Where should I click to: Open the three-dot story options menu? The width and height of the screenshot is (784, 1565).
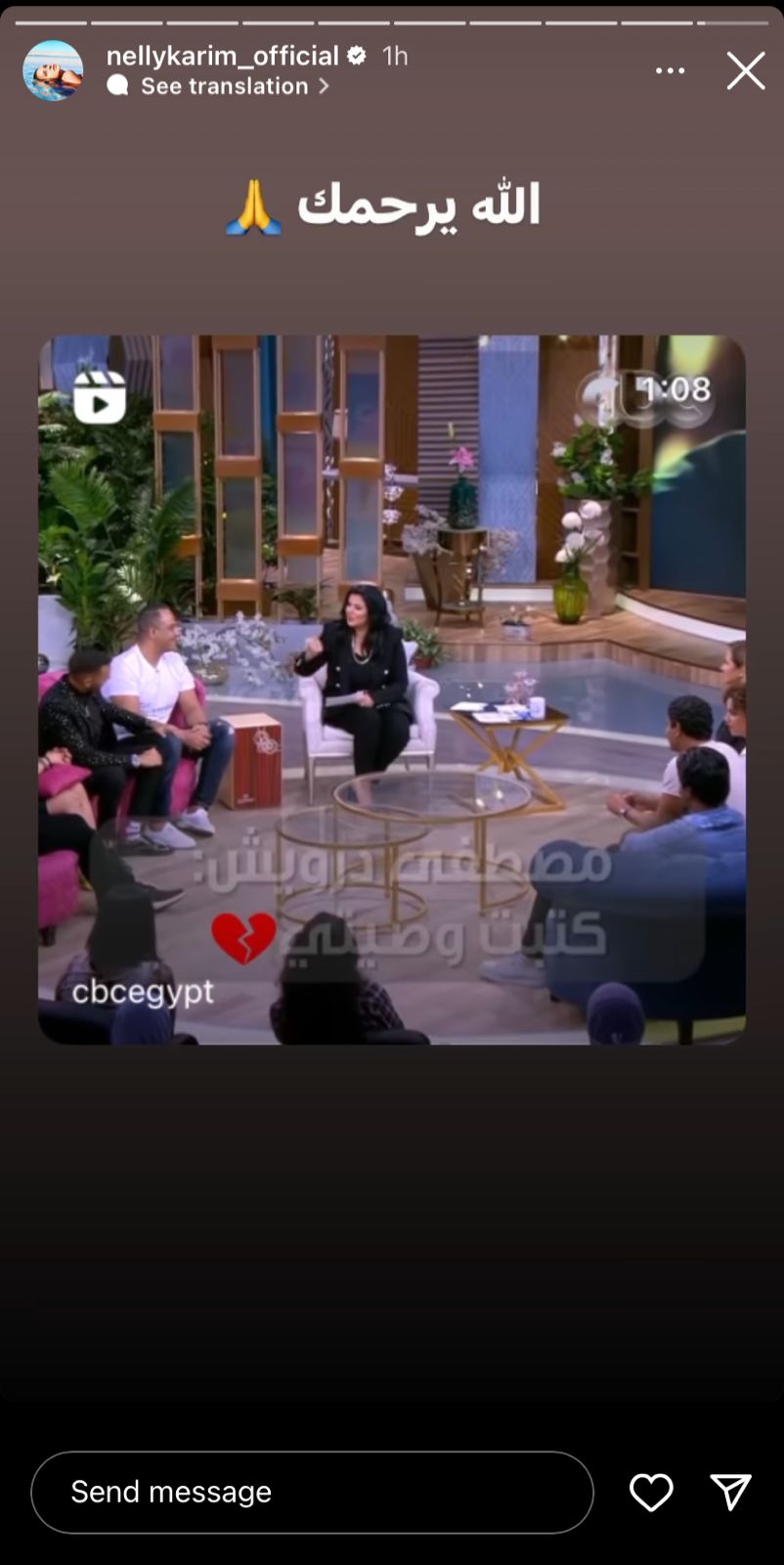tap(670, 70)
